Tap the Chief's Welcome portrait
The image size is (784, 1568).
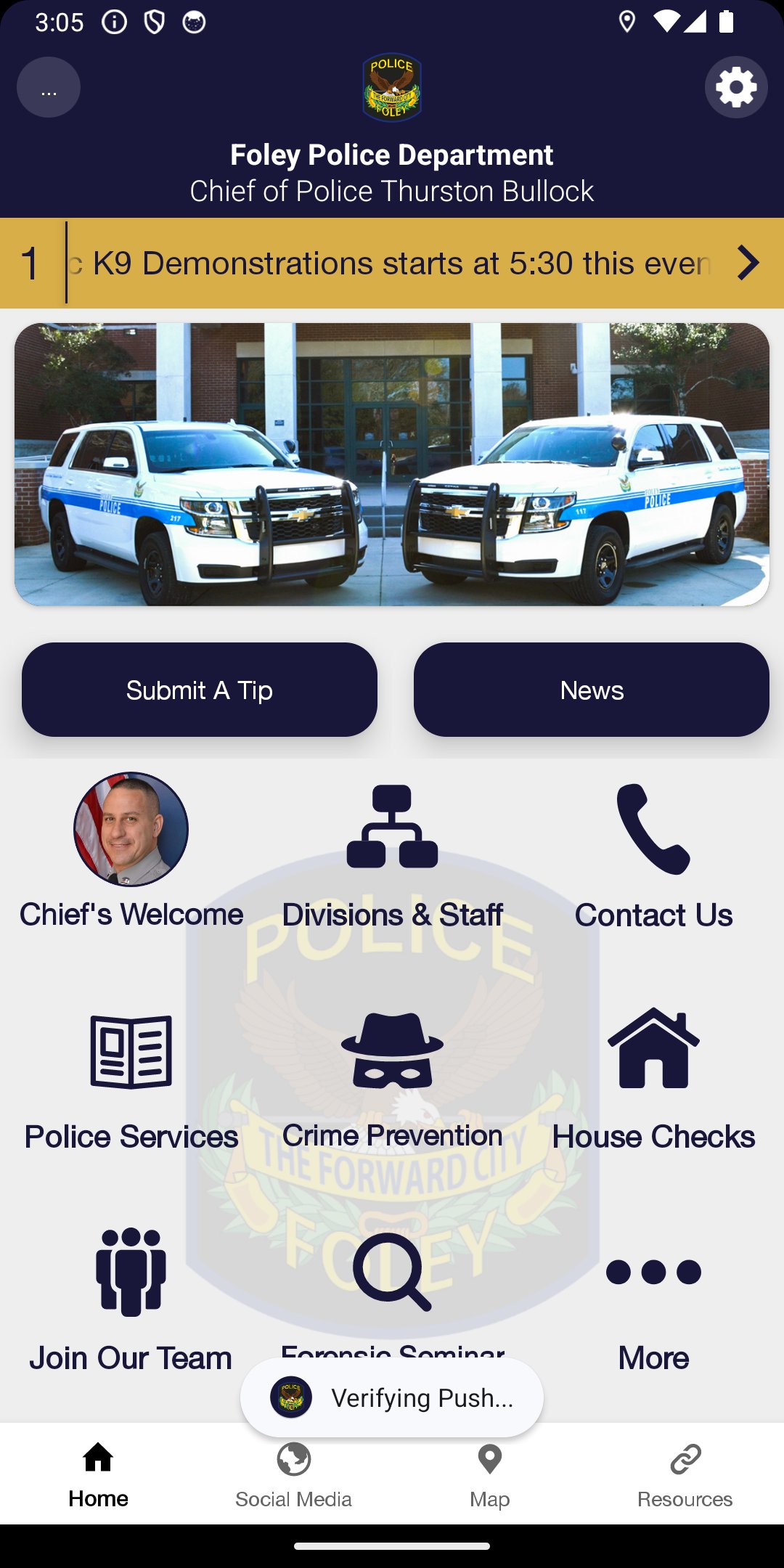click(131, 835)
